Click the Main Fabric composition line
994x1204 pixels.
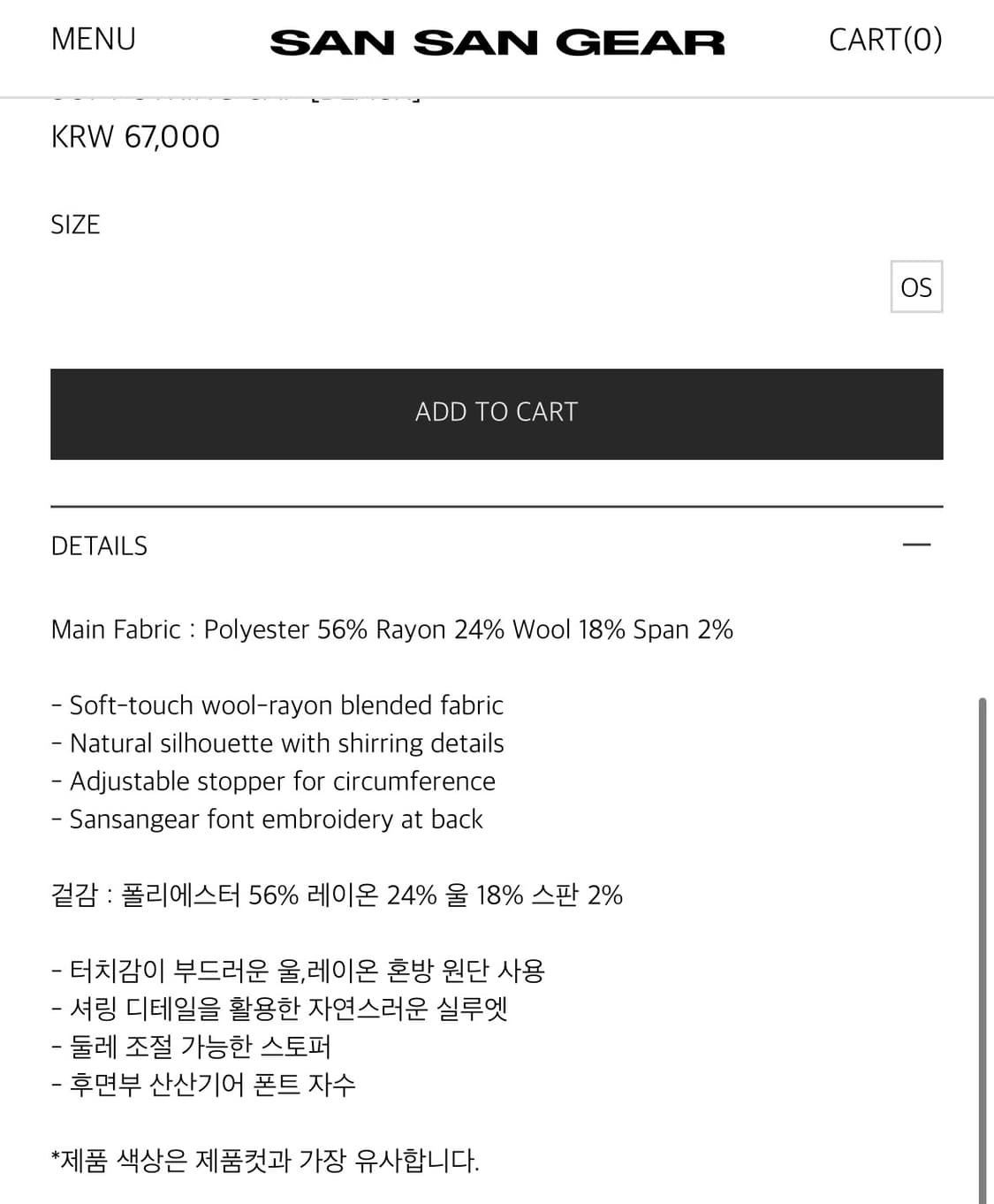tap(391, 629)
